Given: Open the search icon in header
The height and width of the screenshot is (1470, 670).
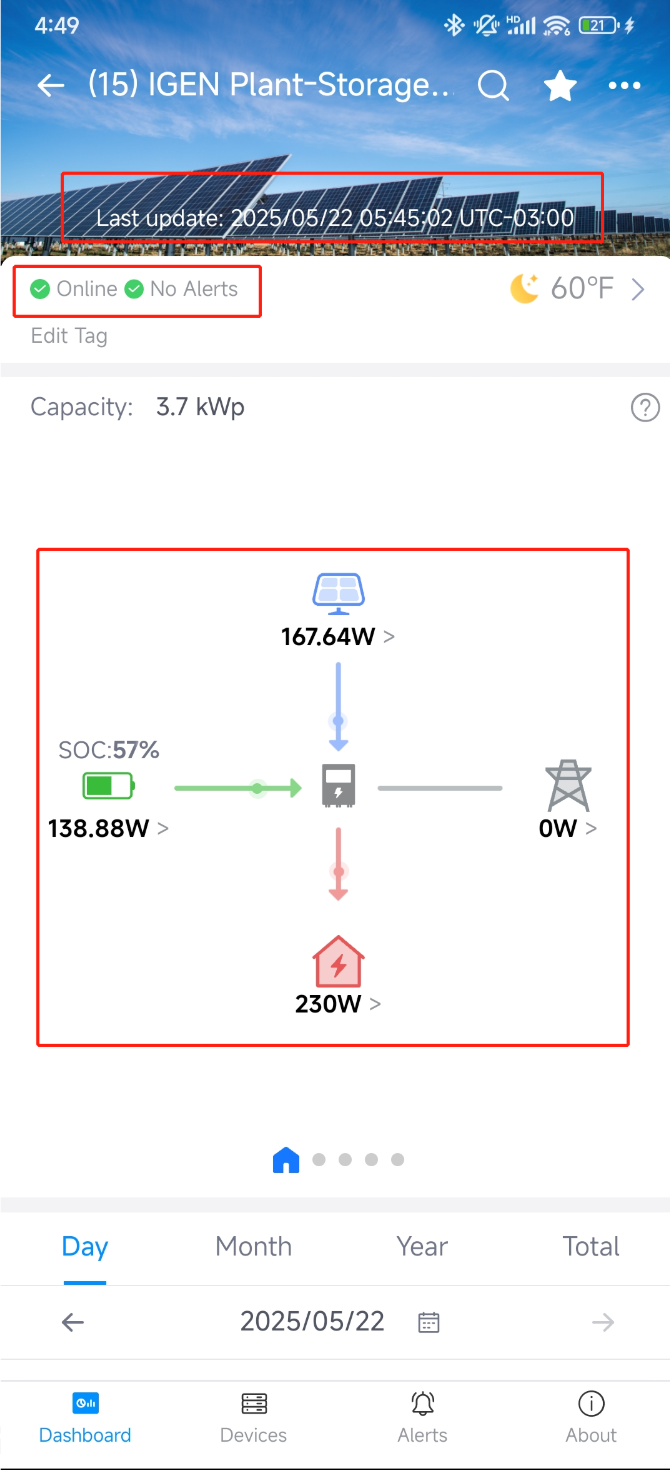Looking at the screenshot, I should (493, 86).
